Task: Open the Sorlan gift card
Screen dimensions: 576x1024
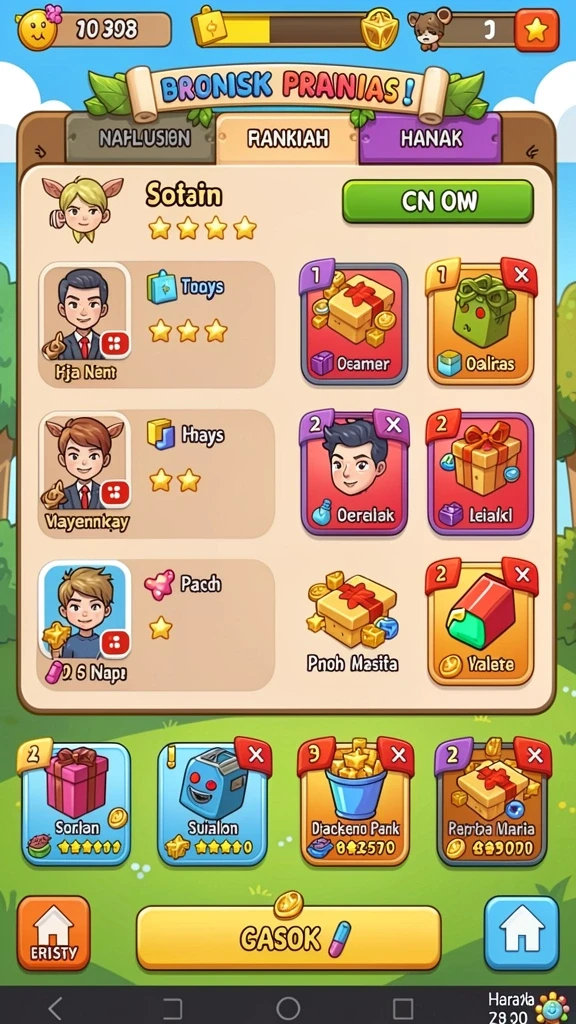Action: [x=76, y=803]
